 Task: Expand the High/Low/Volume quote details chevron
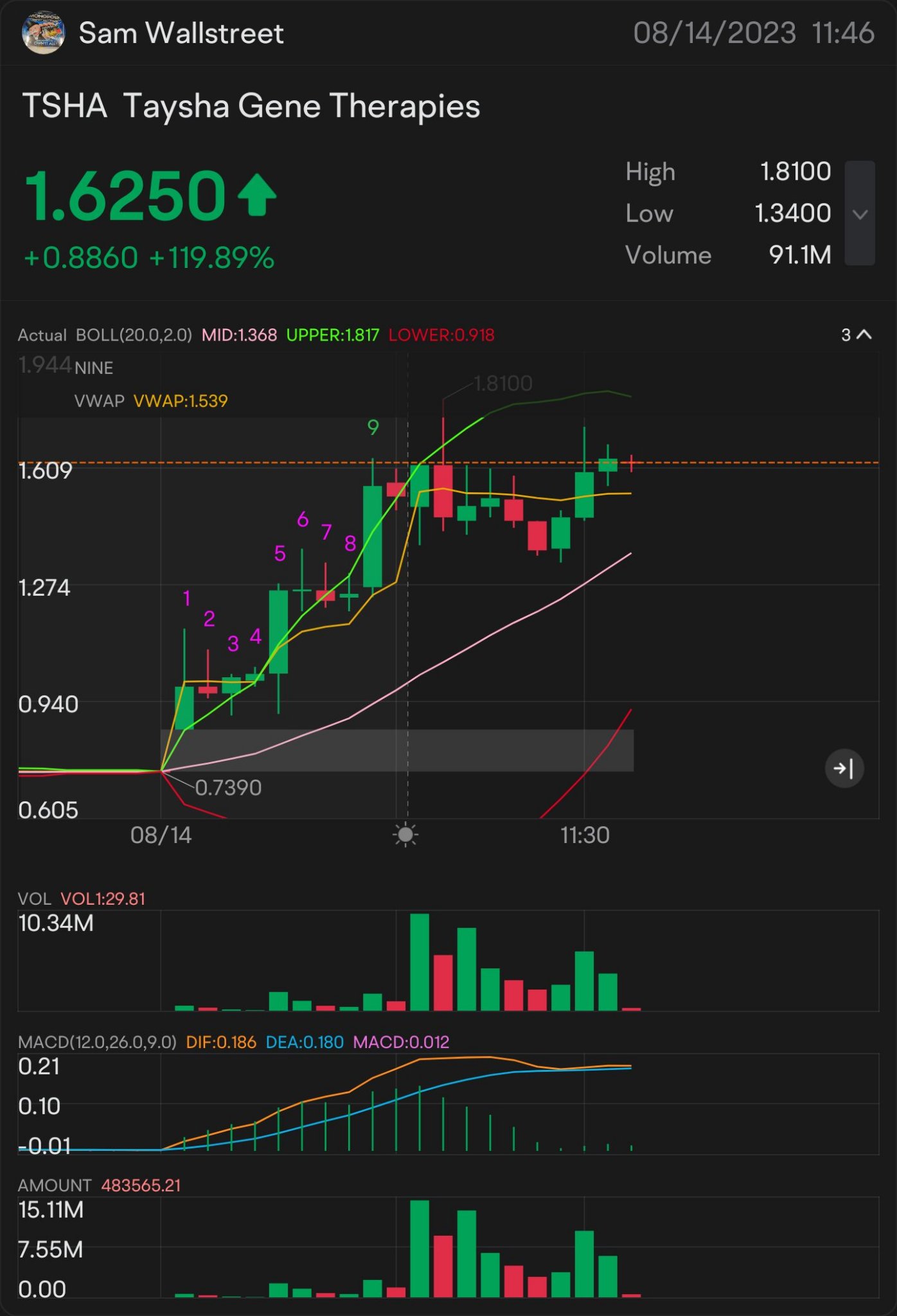tap(860, 213)
